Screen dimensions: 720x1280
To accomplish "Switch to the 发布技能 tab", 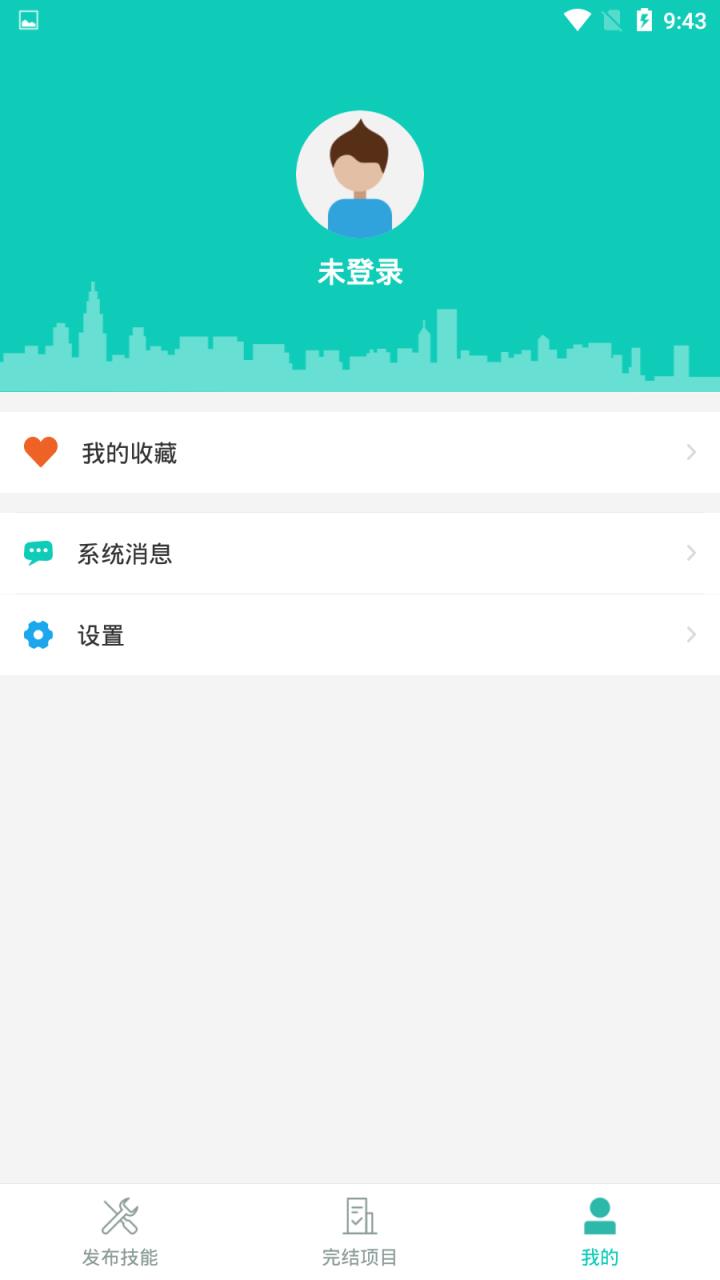I will (x=119, y=1230).
